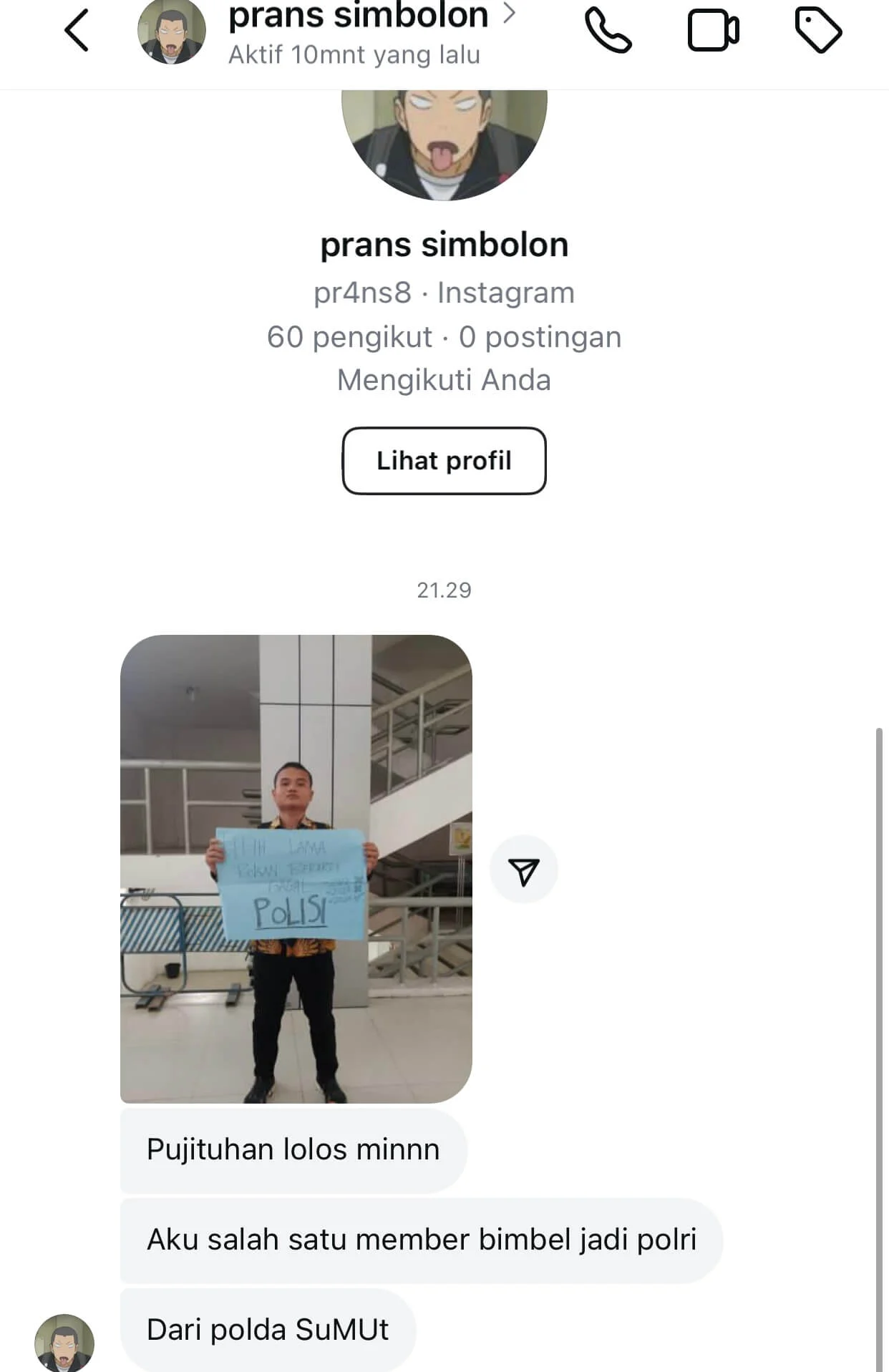Start a video call with prans simbolon
This screenshot has height=1372, width=889.
tap(712, 30)
